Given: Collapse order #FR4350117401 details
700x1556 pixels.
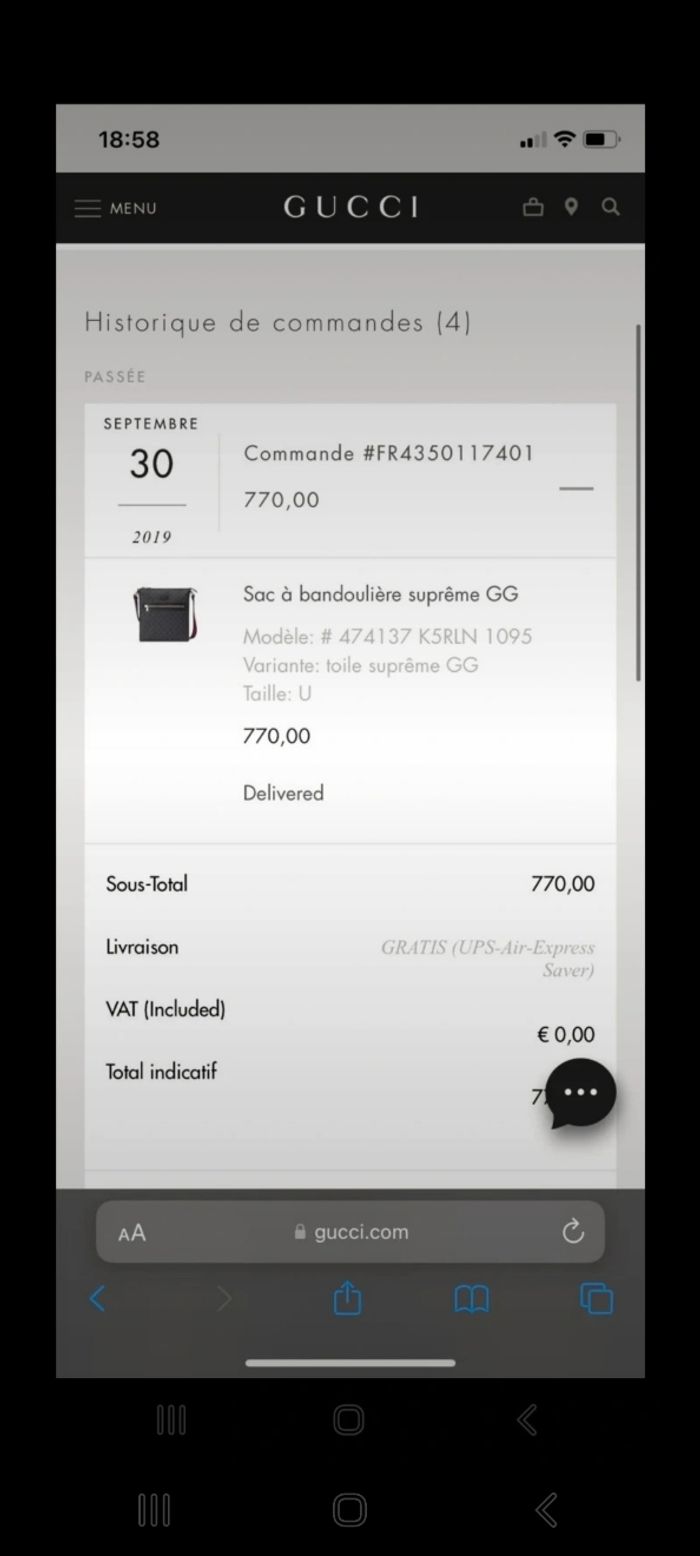Looking at the screenshot, I should coord(575,488).
